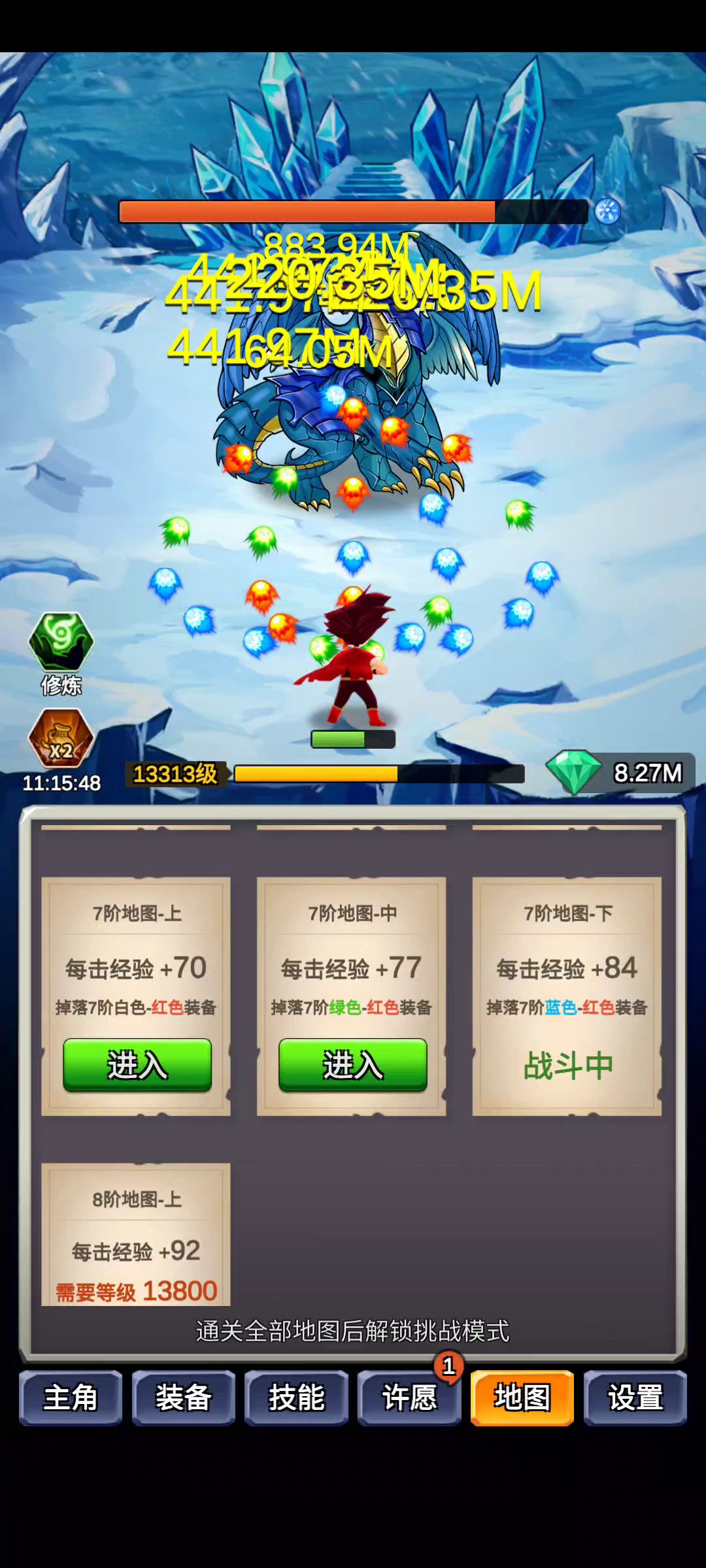Screen dimensions: 706x1568
Task: Open the 设置 tab
Action: click(635, 1397)
